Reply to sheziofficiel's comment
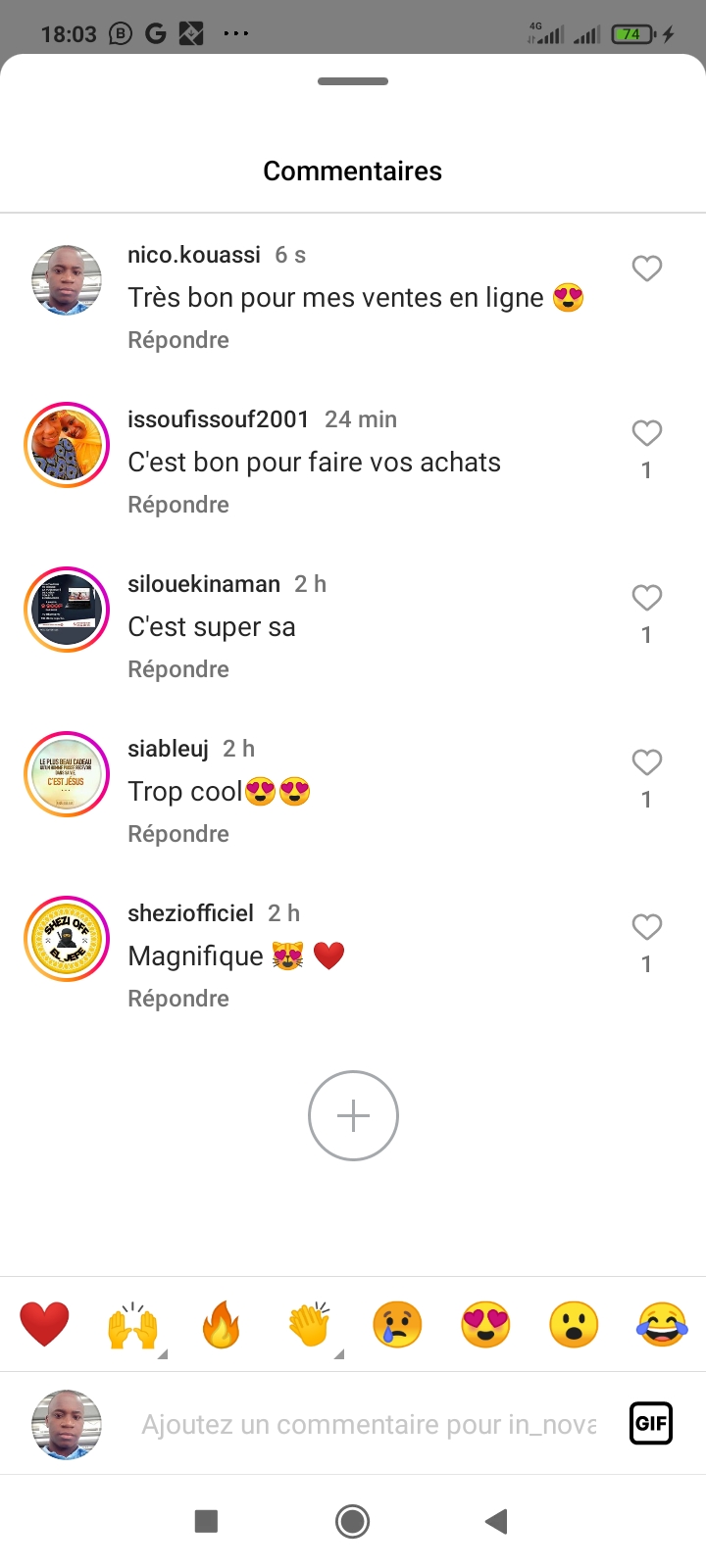The height and width of the screenshot is (1568, 706). 178,999
